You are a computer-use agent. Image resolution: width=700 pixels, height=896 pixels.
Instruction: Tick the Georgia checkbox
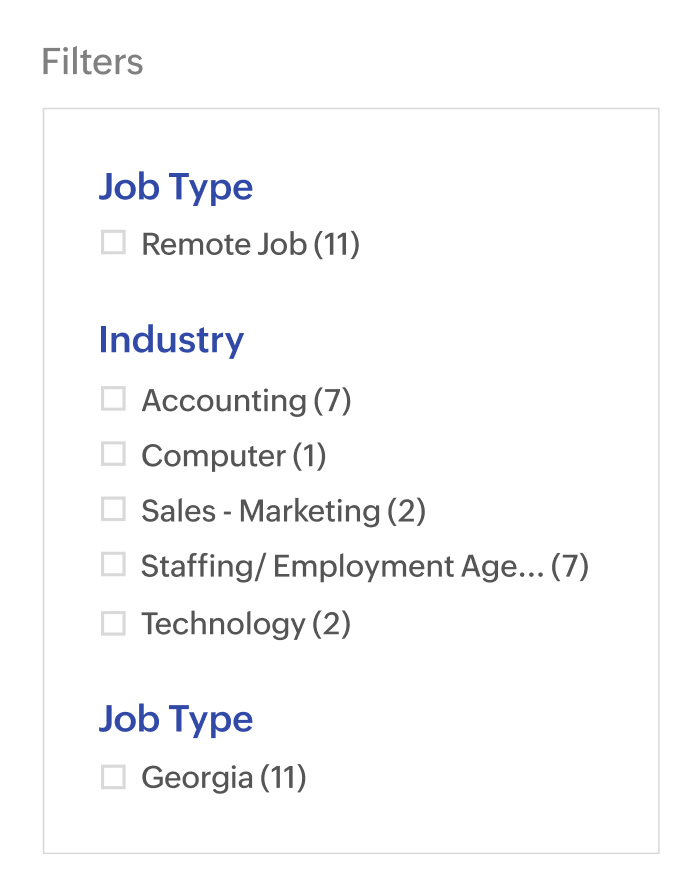click(113, 777)
